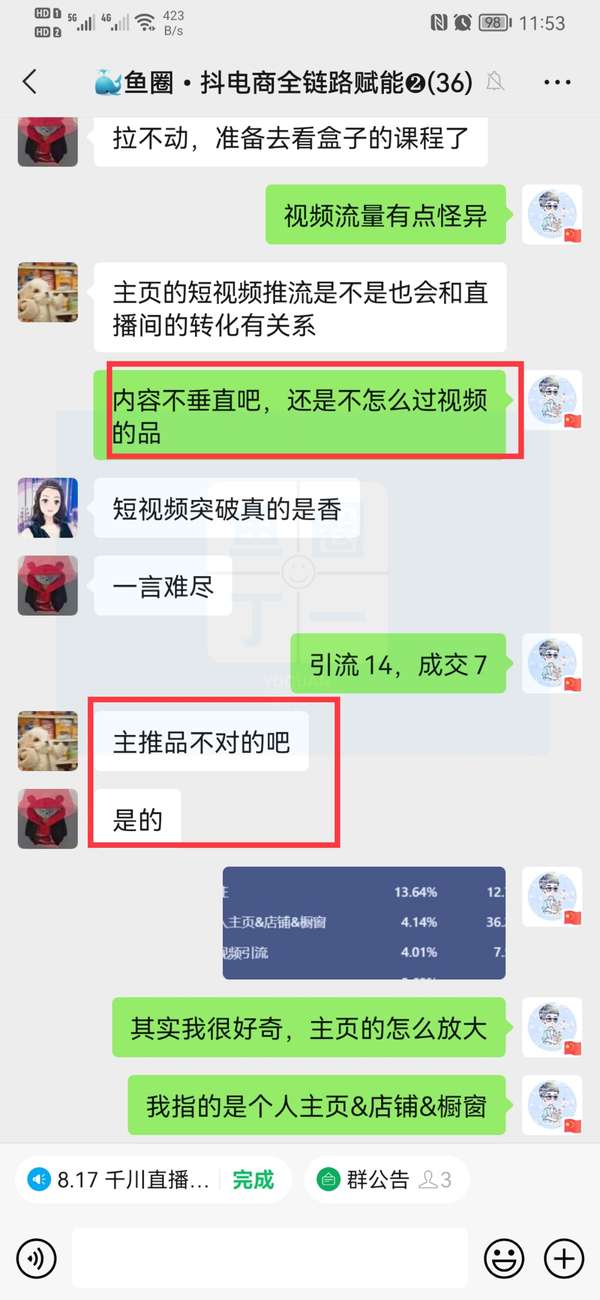Switch to voice message input

pos(37,1257)
